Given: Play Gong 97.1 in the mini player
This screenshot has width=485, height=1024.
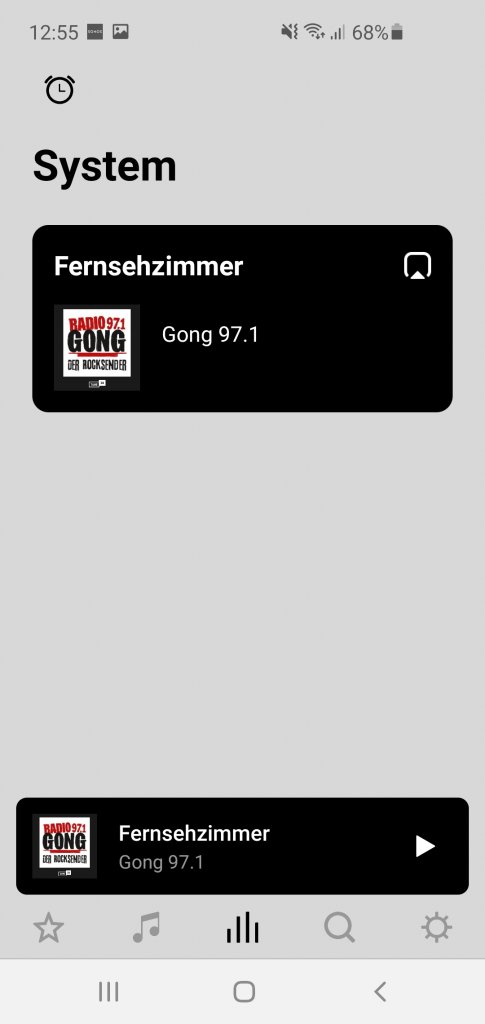Looking at the screenshot, I should pyautogui.click(x=425, y=846).
